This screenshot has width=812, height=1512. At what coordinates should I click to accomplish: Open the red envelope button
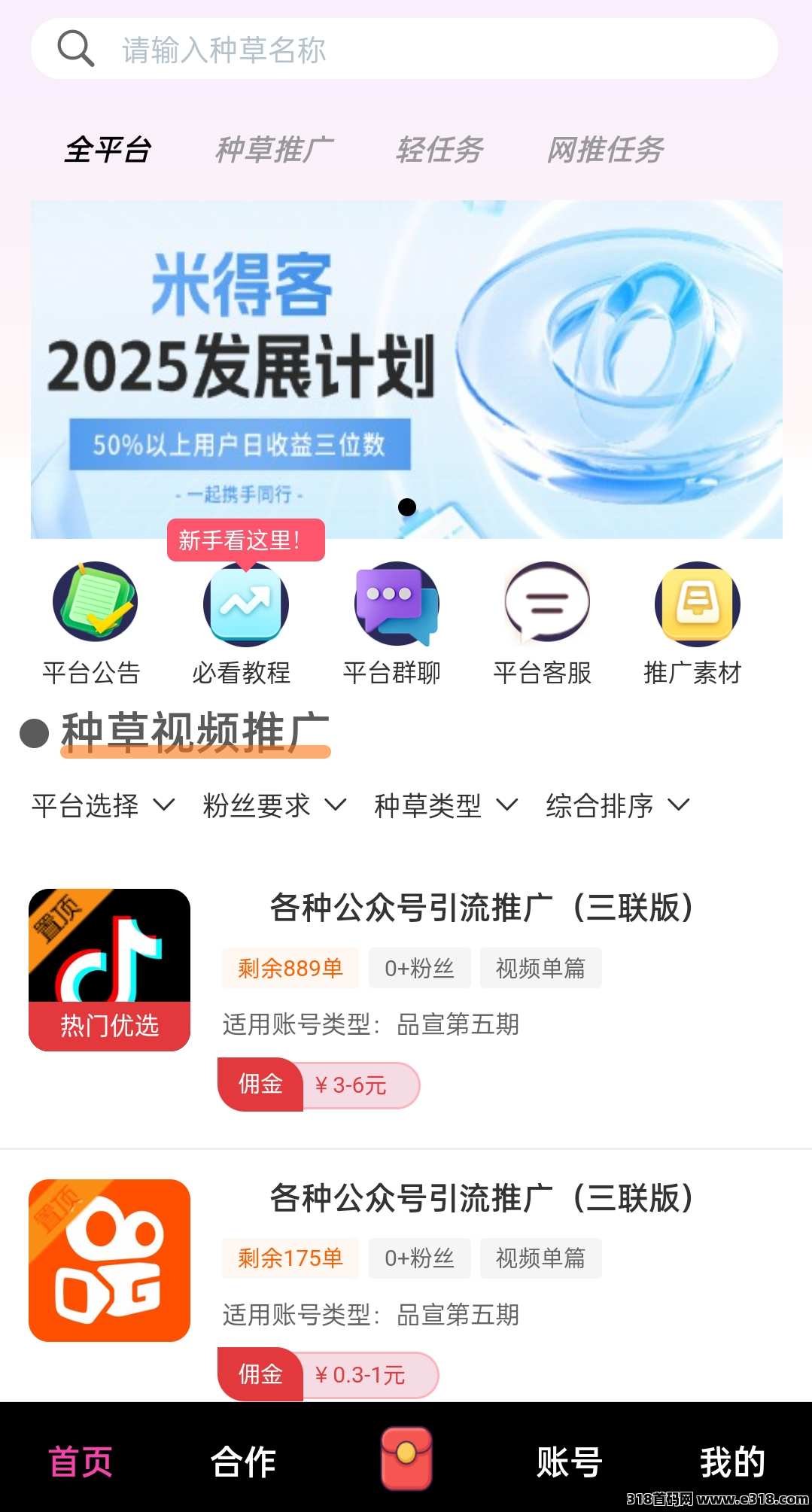click(406, 1459)
